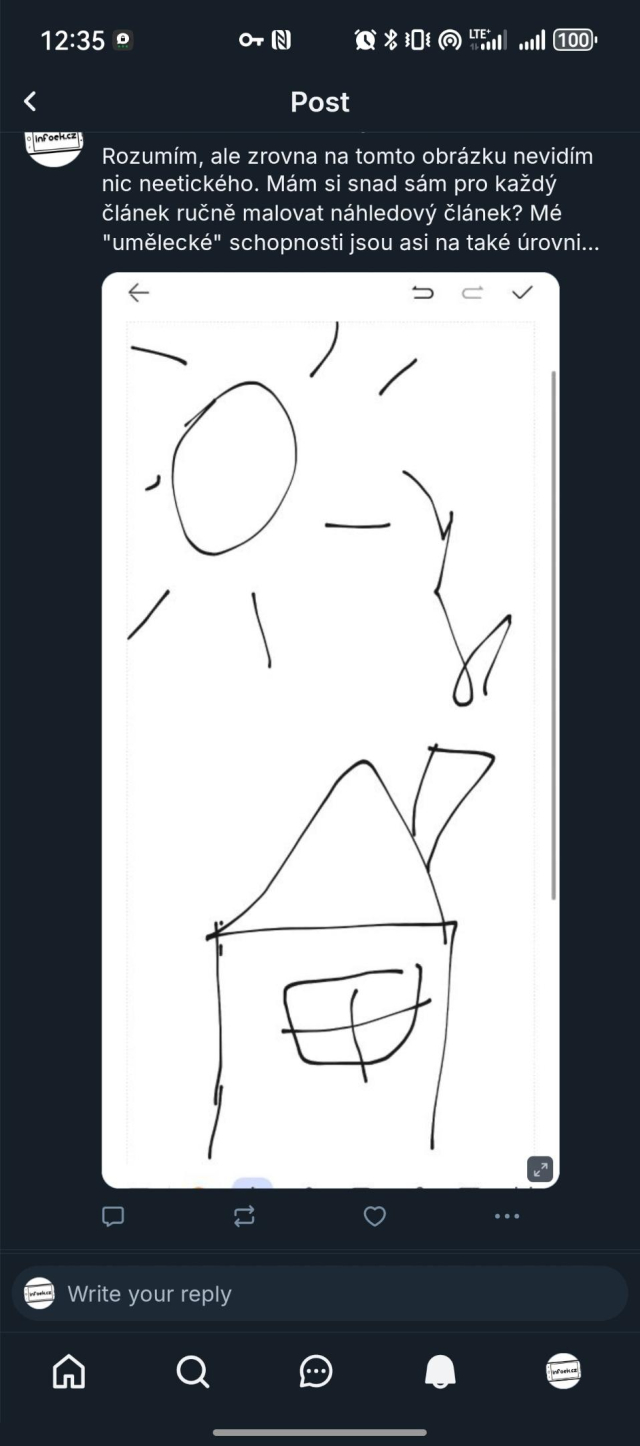Reply to this post
640x1446 pixels.
114,1216
